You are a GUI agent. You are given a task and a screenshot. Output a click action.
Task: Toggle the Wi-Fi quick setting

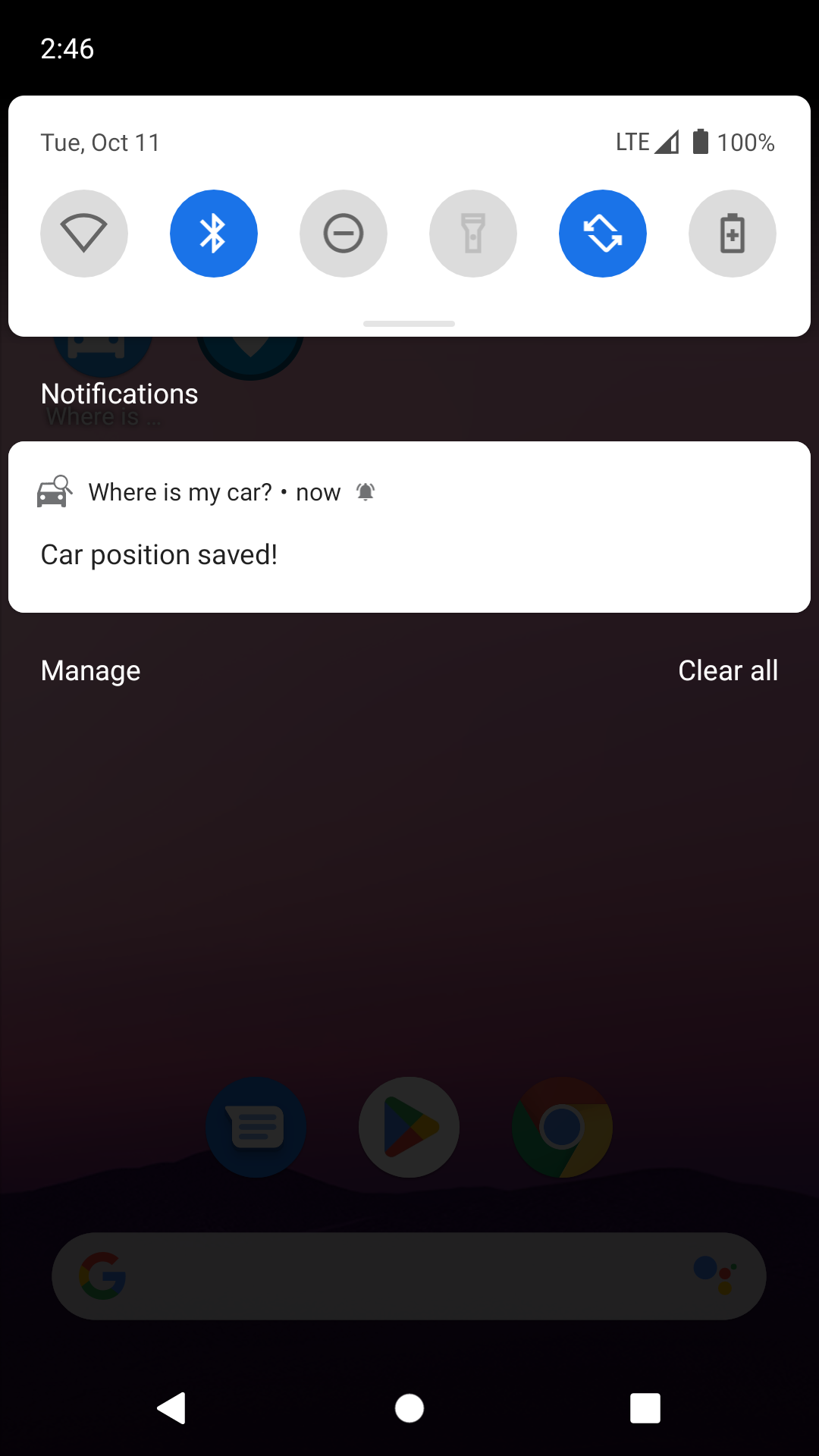[84, 233]
